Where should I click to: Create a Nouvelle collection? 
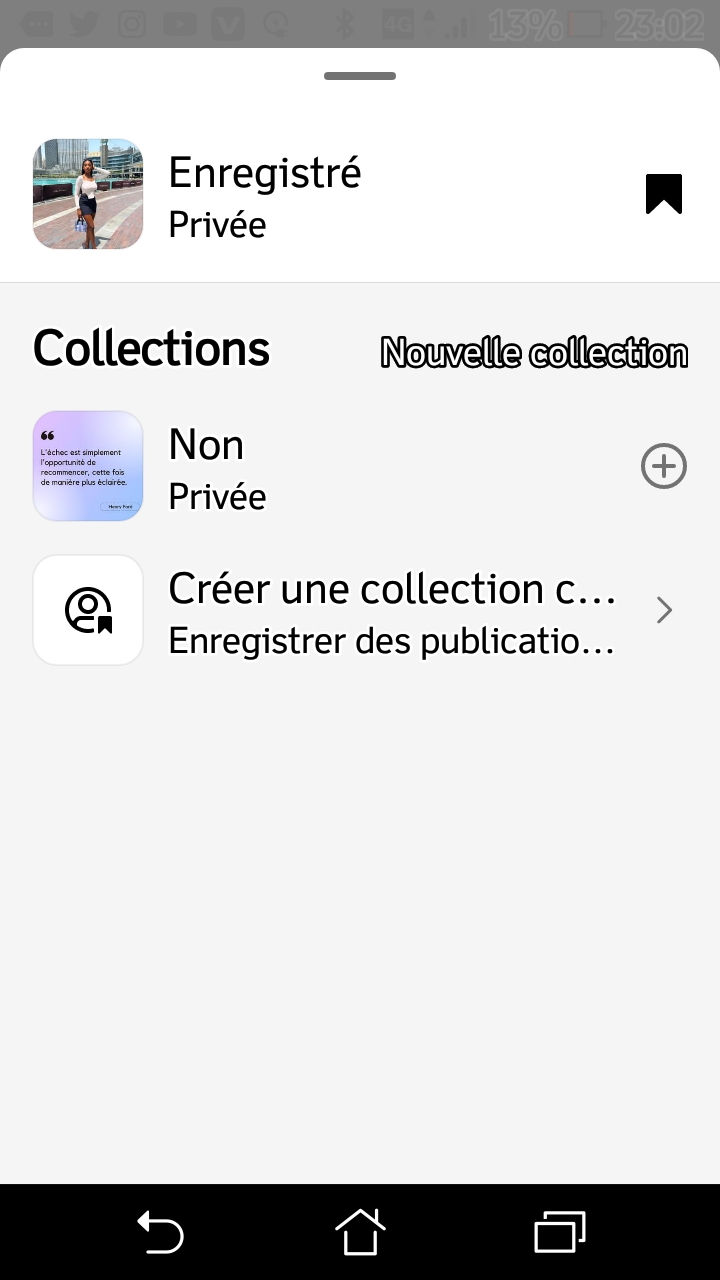534,353
